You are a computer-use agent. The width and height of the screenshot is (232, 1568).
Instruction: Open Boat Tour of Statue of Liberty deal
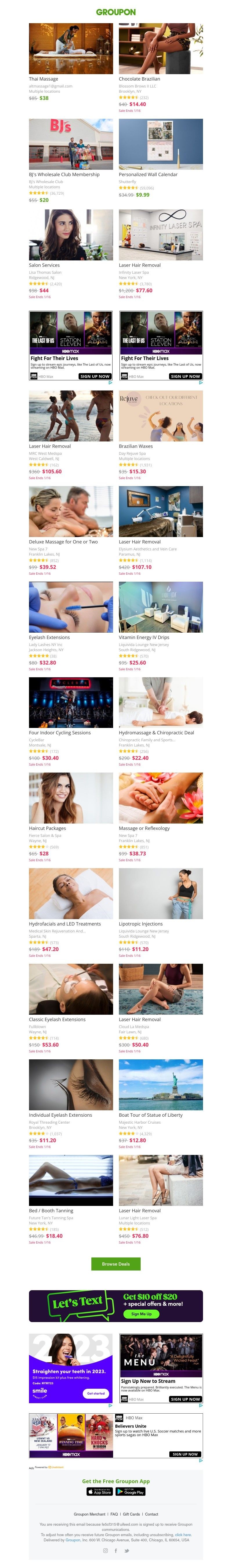[x=161, y=1085]
